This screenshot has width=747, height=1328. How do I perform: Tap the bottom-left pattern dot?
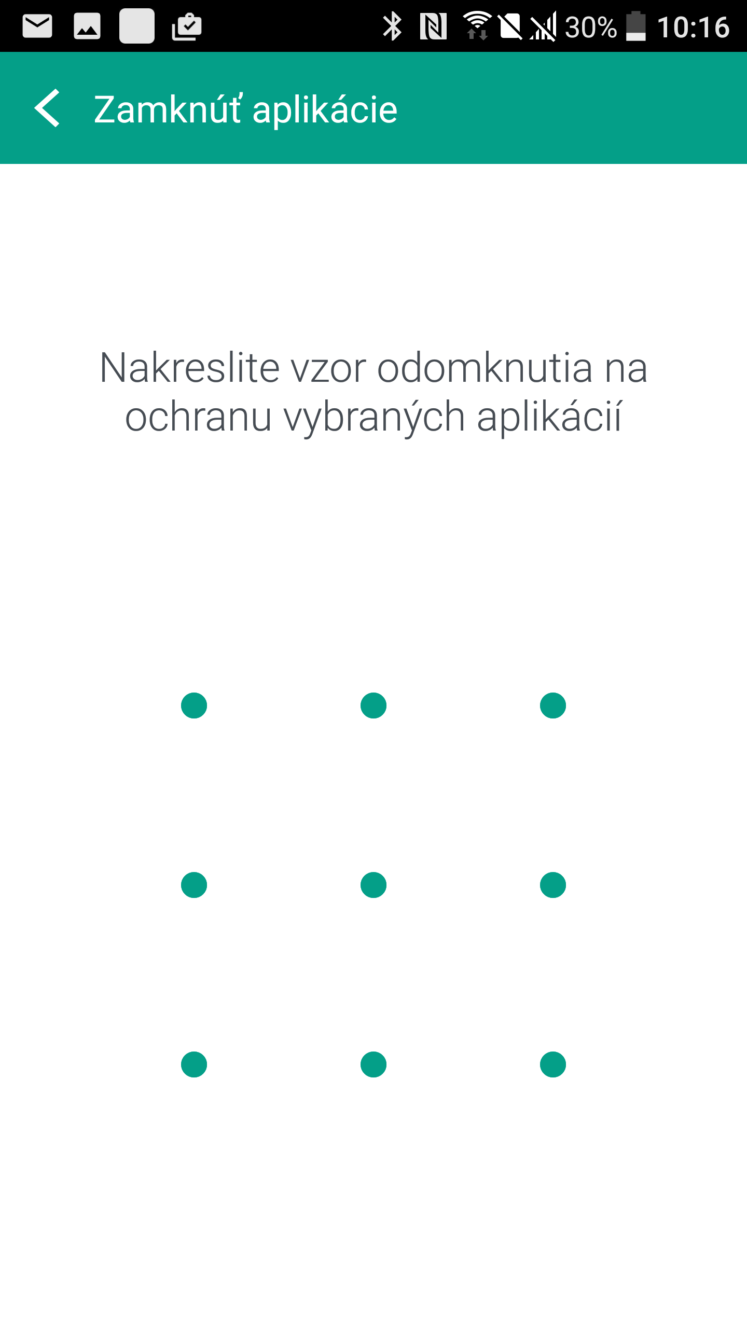click(x=194, y=1065)
